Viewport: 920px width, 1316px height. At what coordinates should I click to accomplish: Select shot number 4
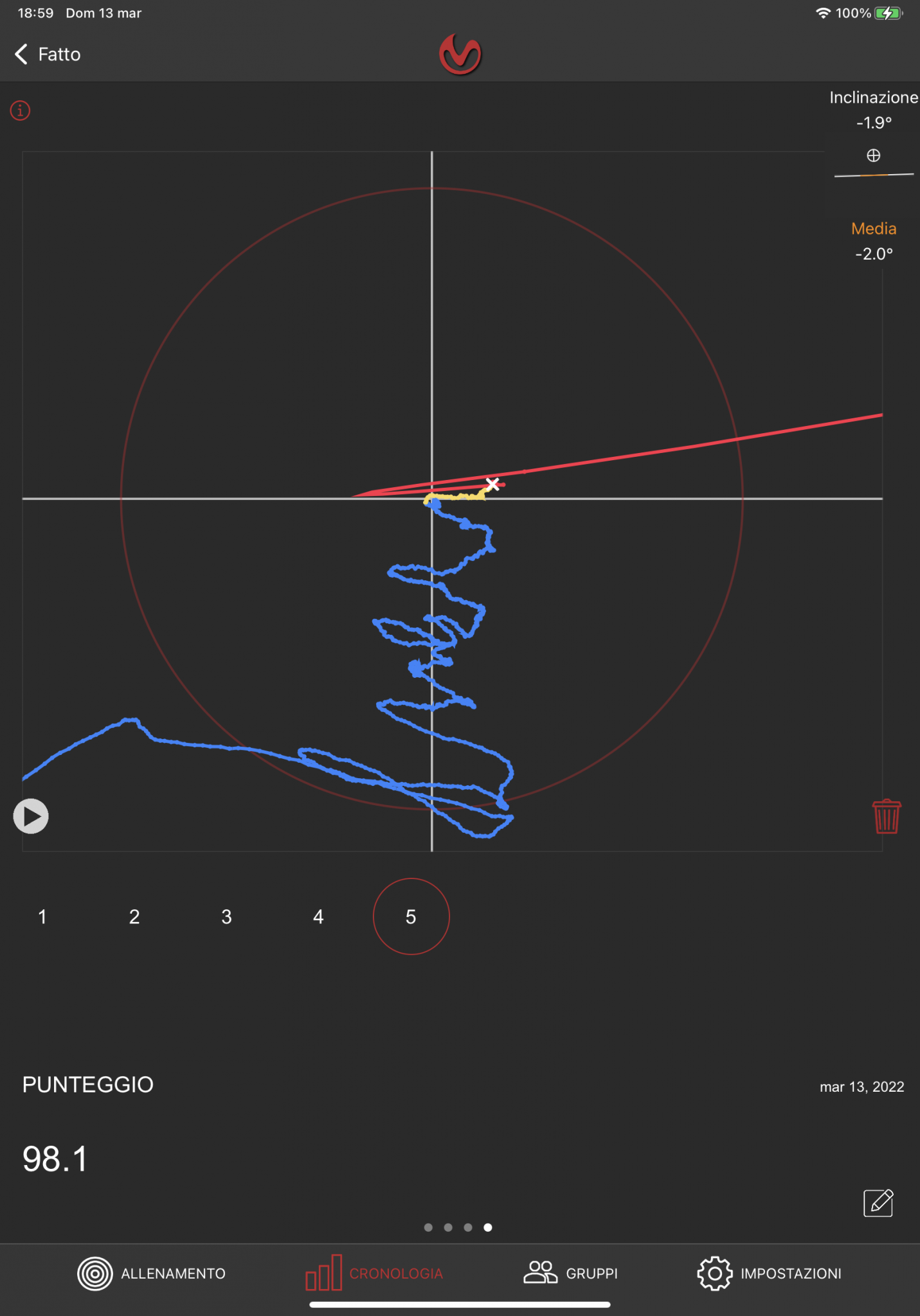318,916
